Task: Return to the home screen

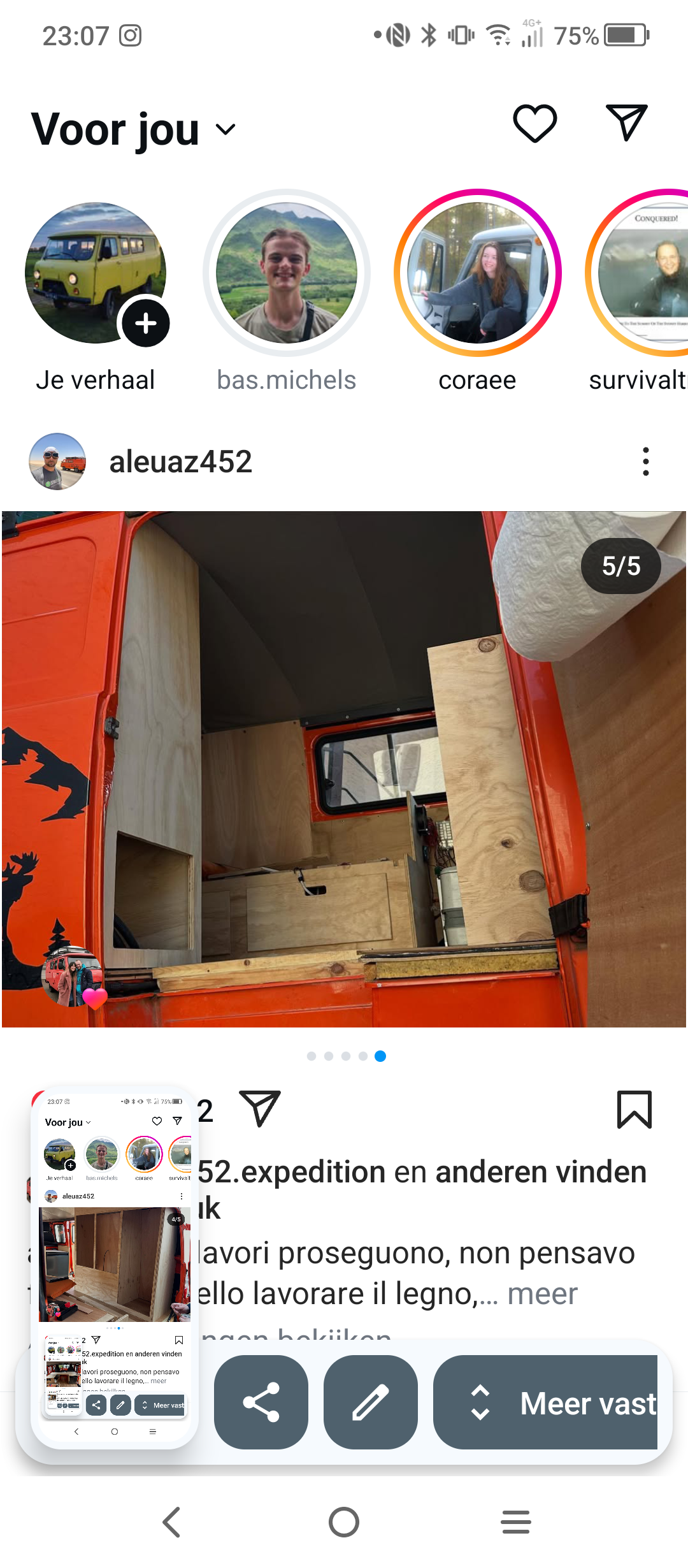Action: tap(344, 1522)
